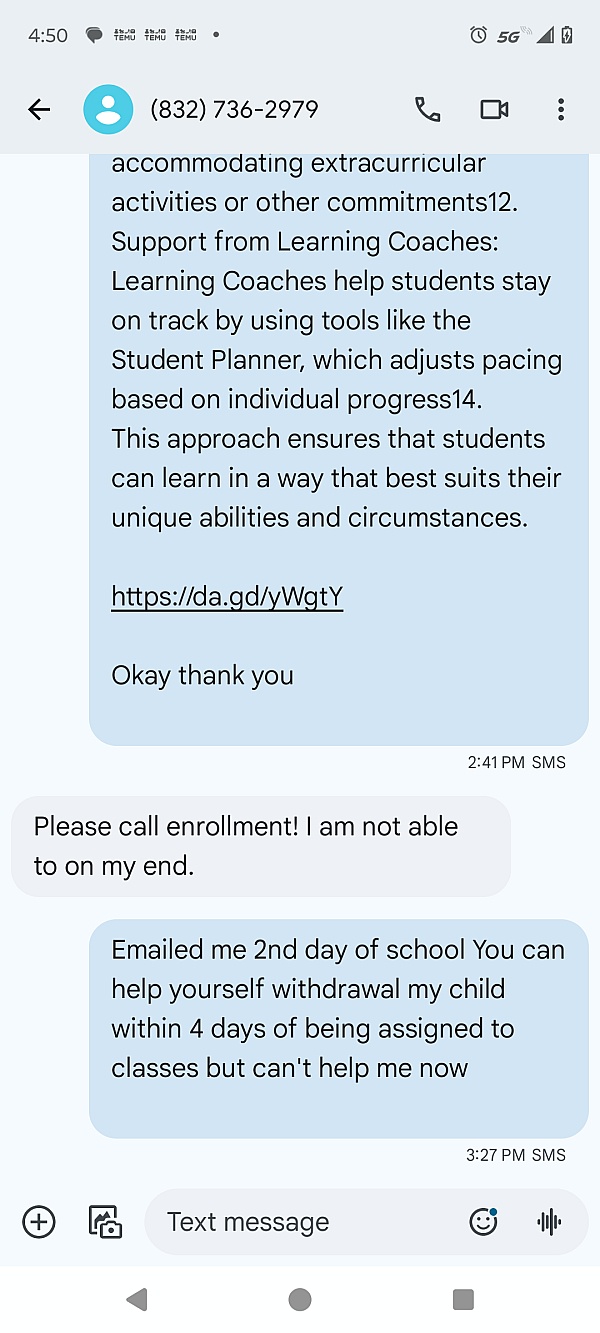Tap the system home button
Viewport: 600px width, 1333px height.
[x=299, y=1299]
